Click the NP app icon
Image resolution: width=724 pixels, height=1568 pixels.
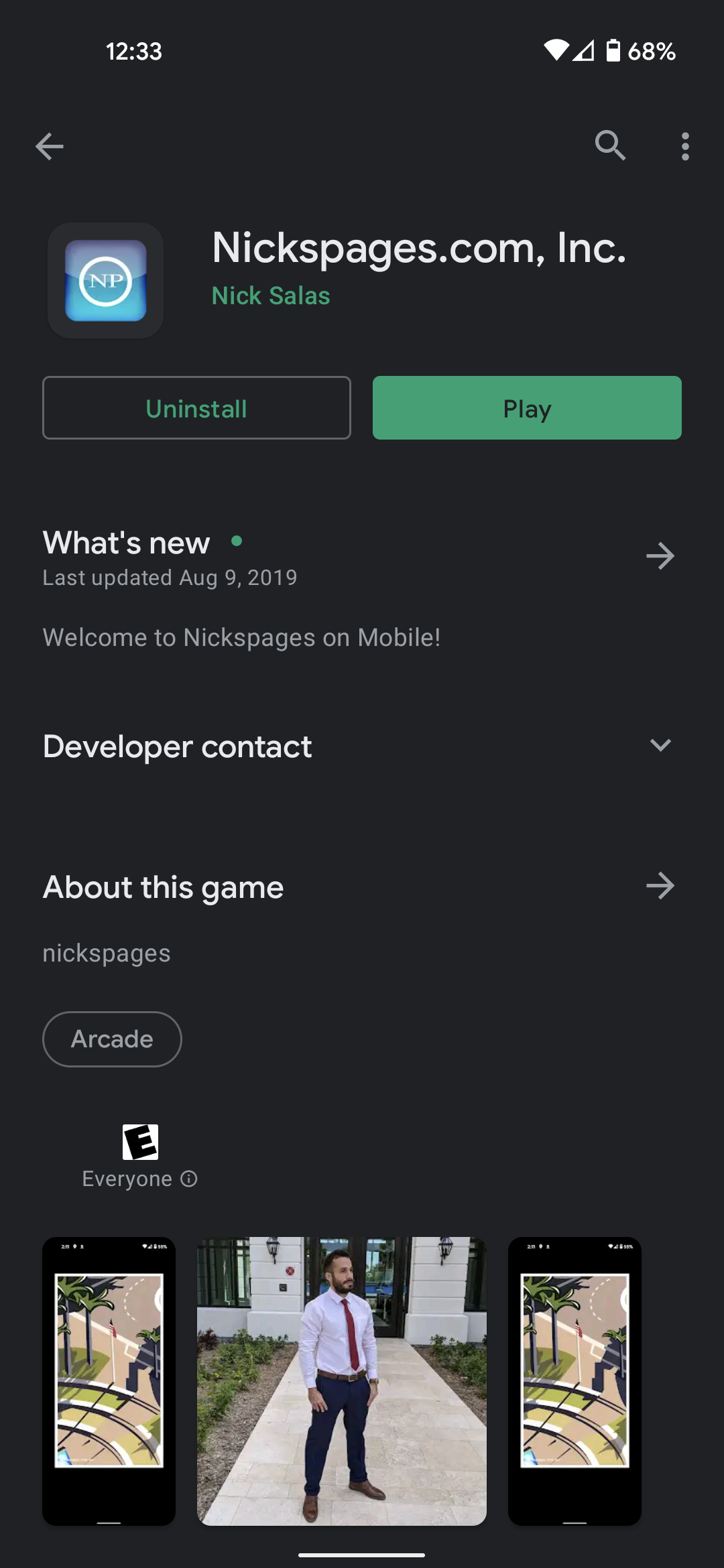tap(105, 279)
